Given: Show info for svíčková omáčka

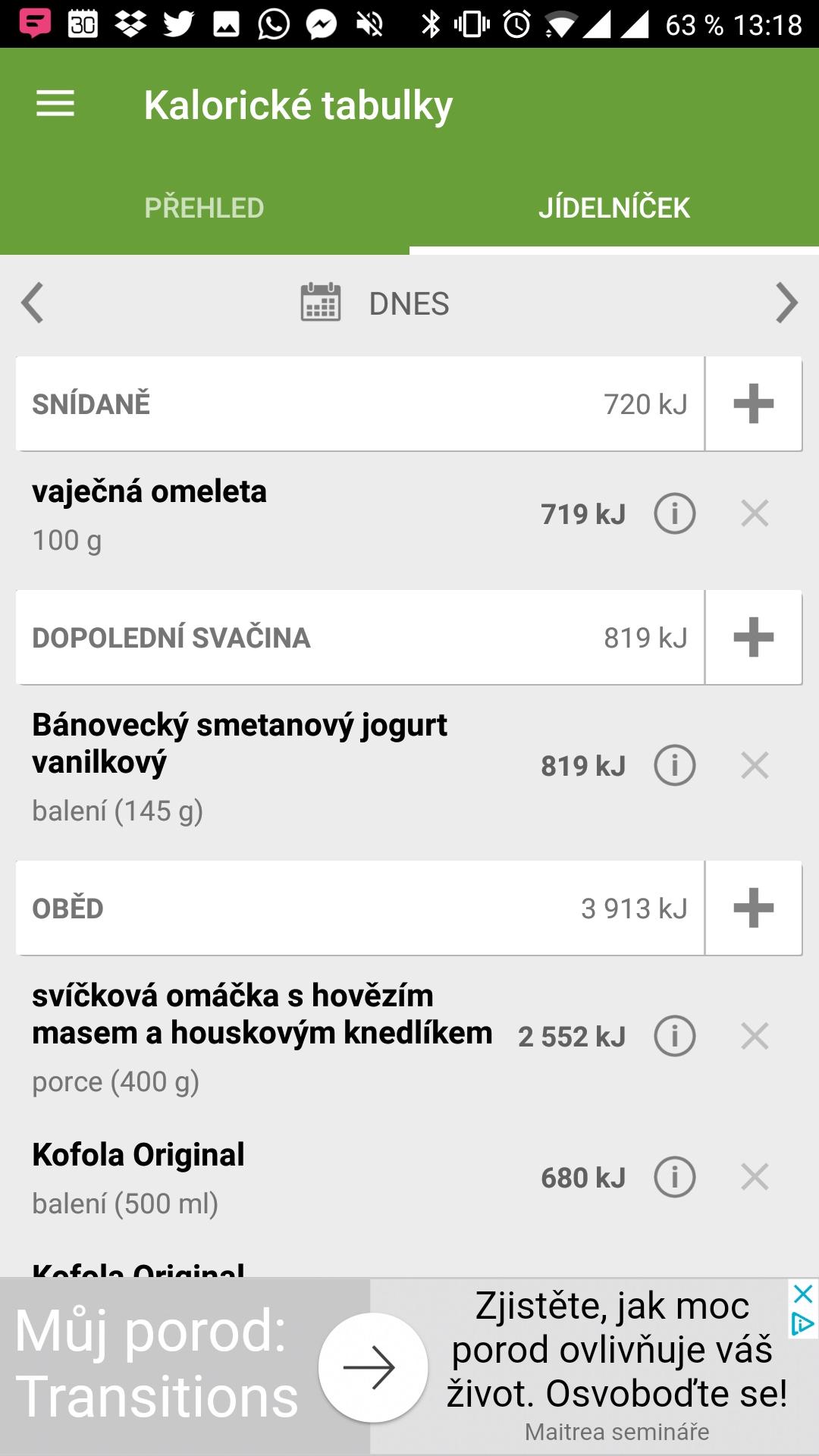Looking at the screenshot, I should 675,1036.
